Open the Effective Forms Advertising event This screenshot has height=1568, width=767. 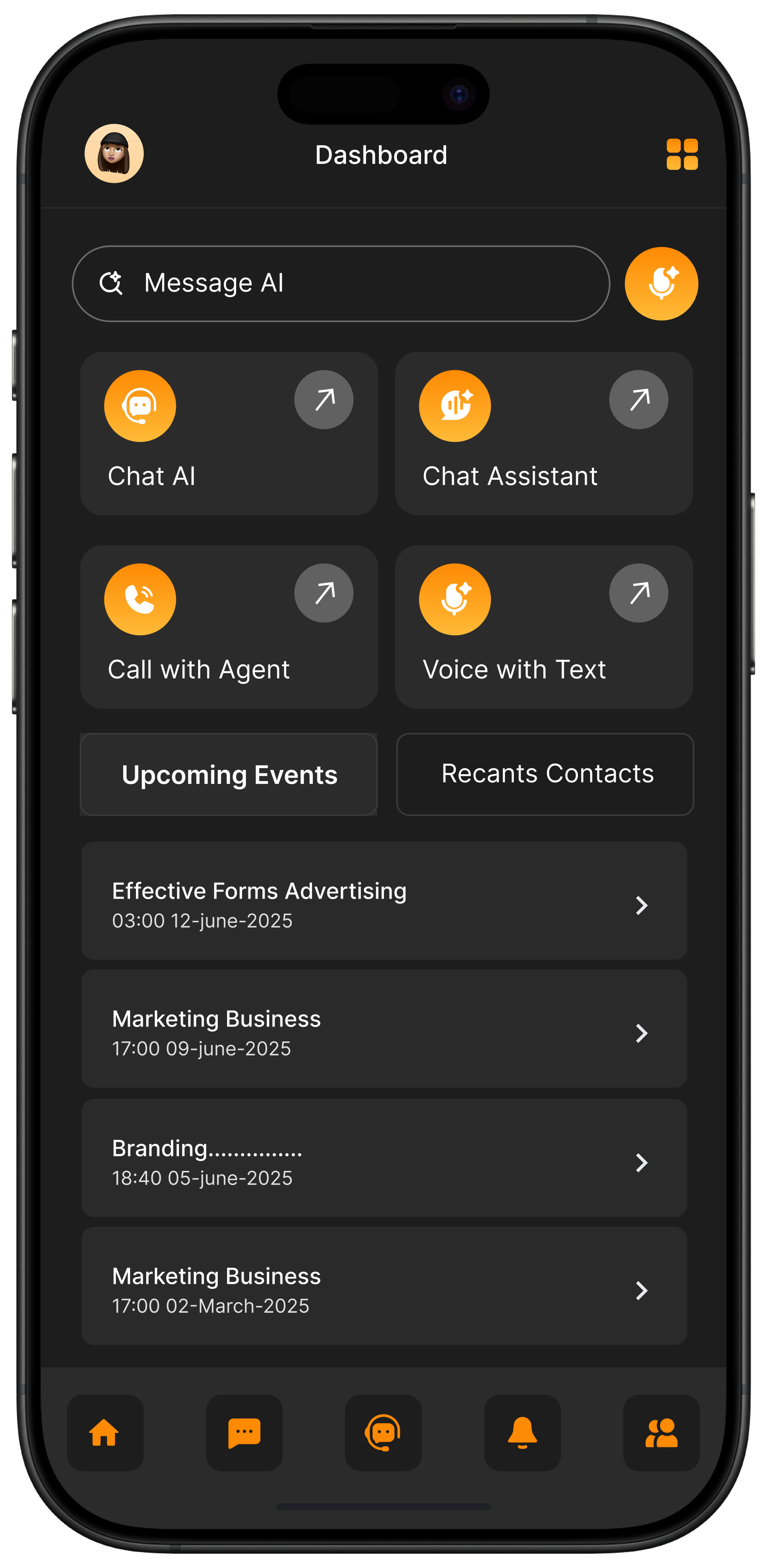[383, 901]
